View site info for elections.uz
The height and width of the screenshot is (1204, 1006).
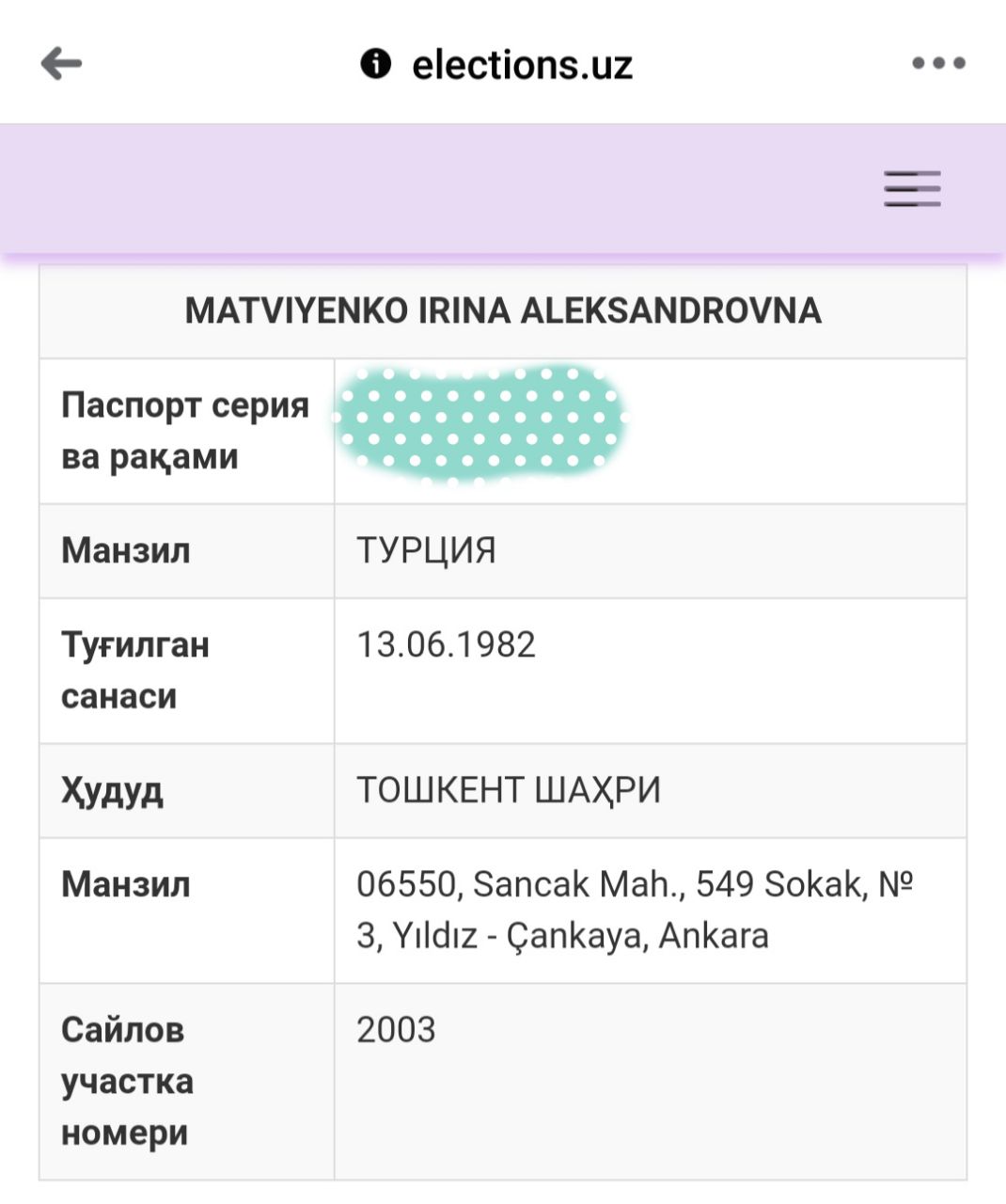375,64
